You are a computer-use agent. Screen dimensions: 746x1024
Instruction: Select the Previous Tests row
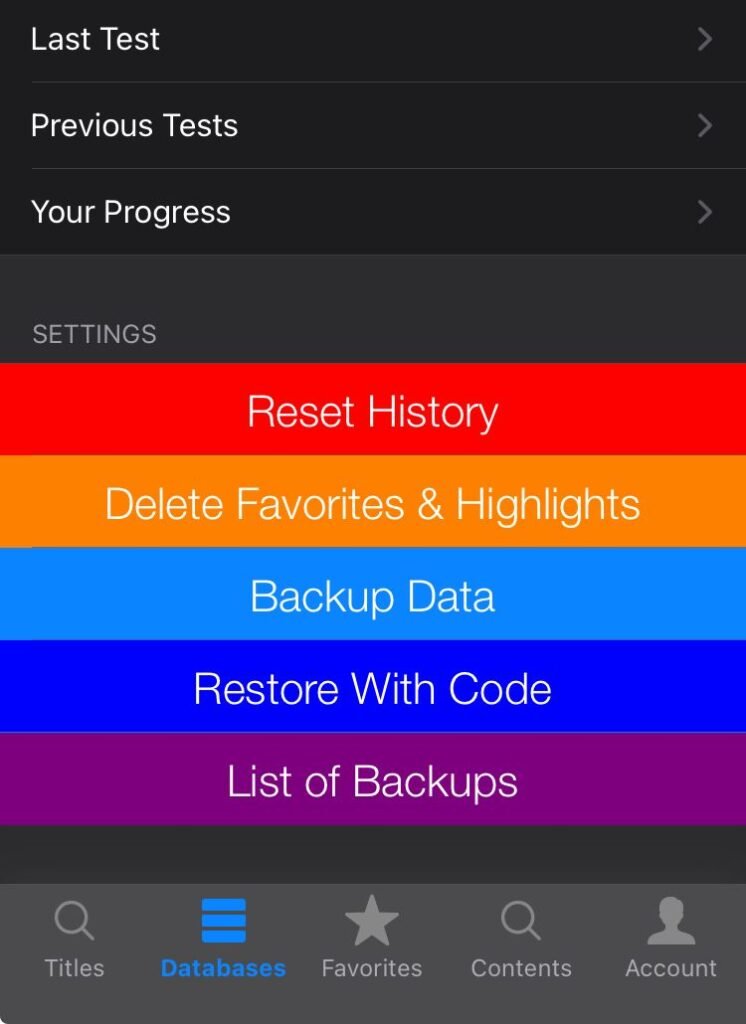click(x=300, y=126)
